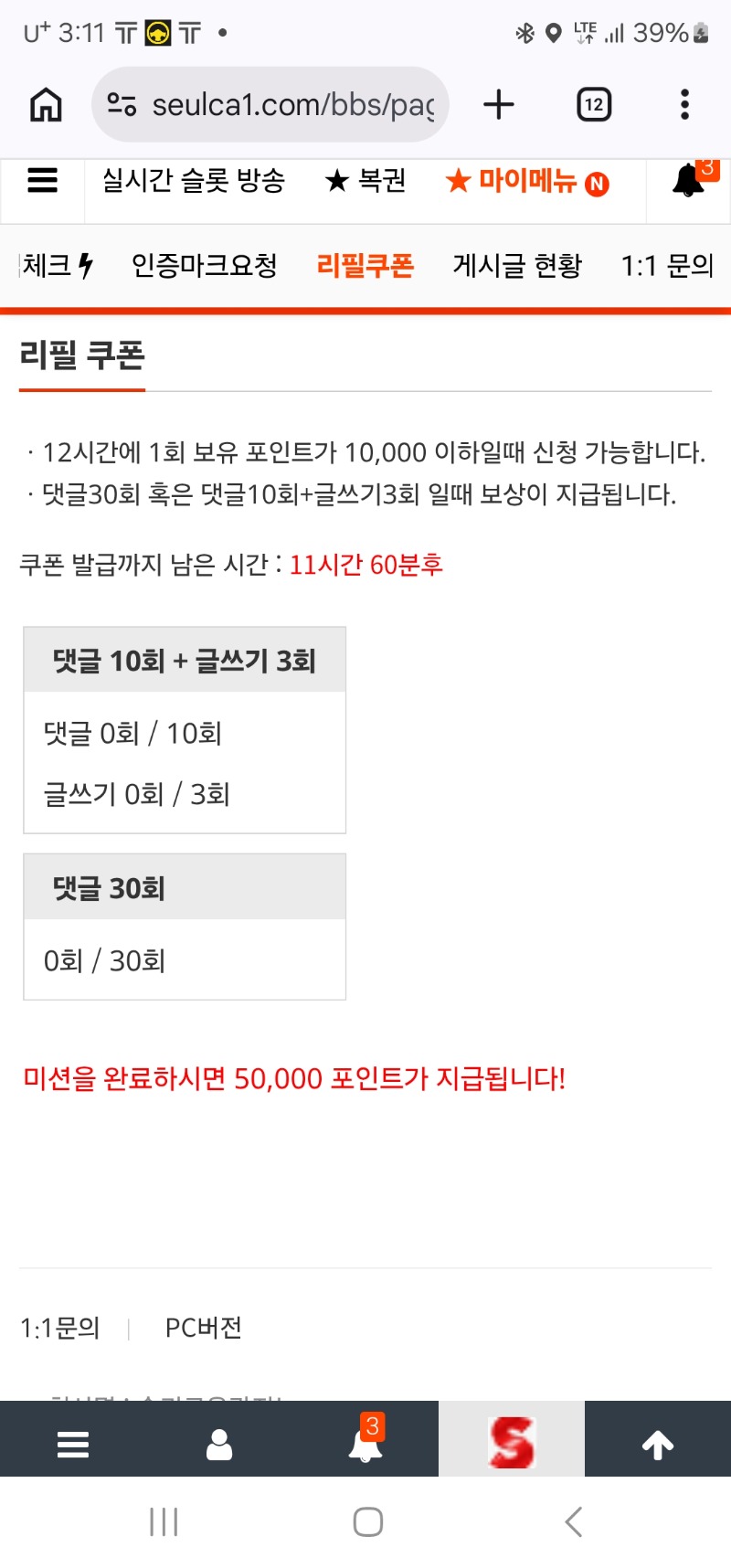Go back with the system back button
Image resolution: width=731 pixels, height=1568 pixels.
(x=573, y=1521)
